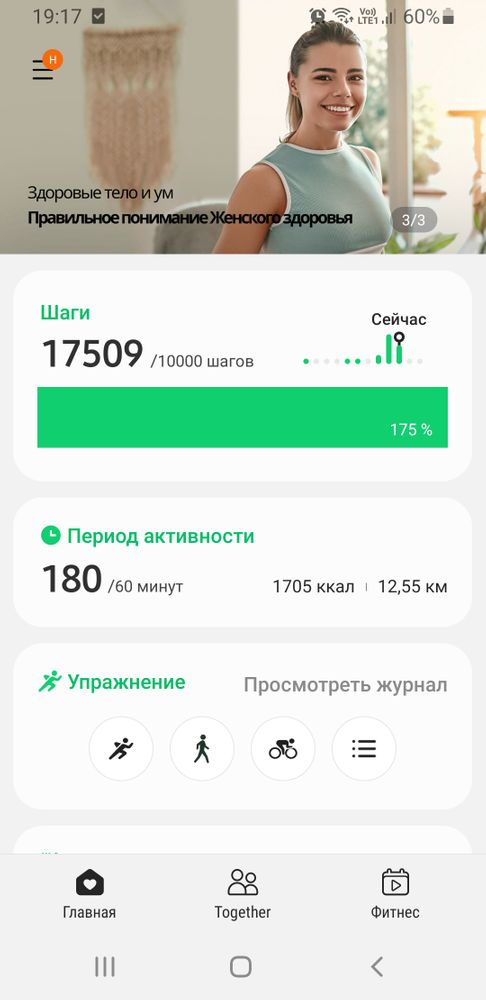486x1000 pixels.
Task: Switch to the Фитнес tab
Action: tap(395, 893)
